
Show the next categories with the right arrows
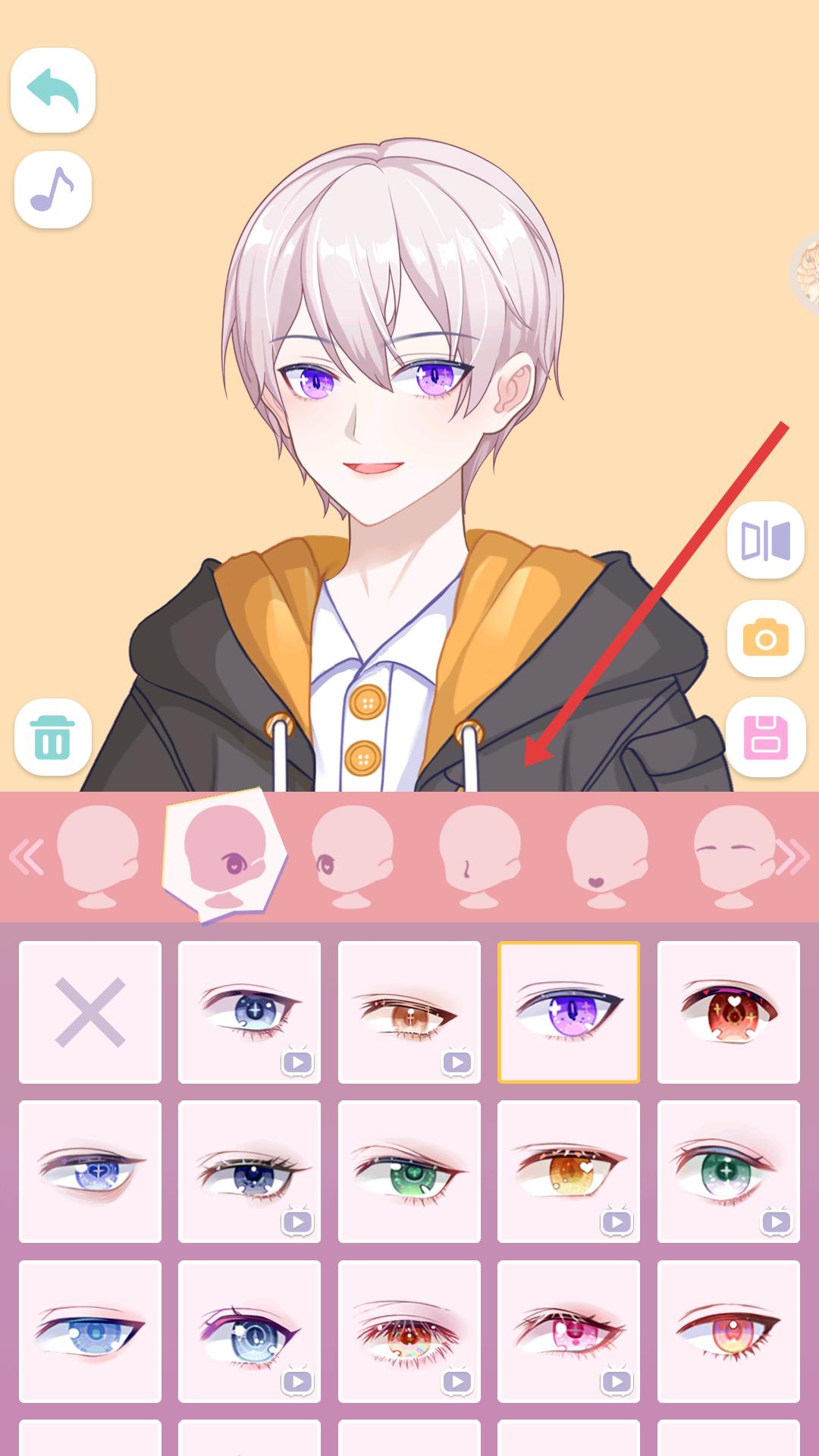[792, 857]
